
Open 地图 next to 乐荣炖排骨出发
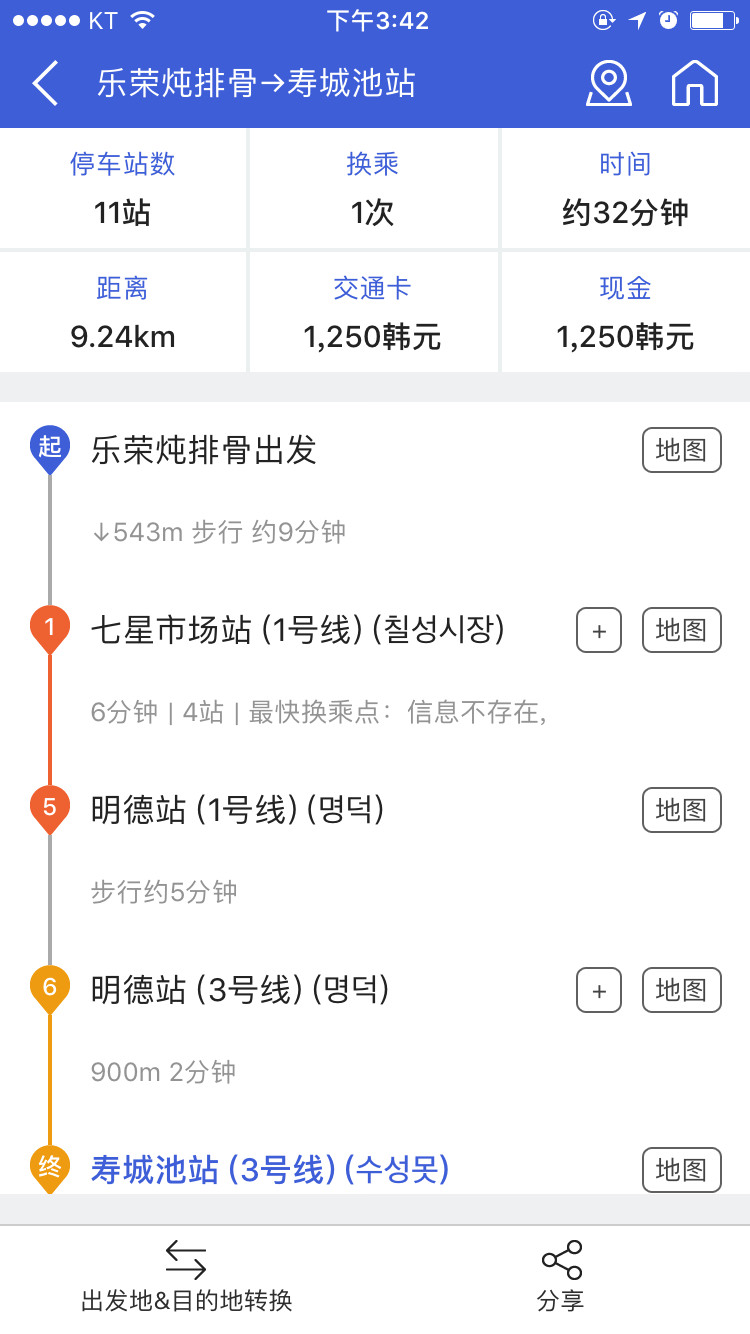[681, 450]
